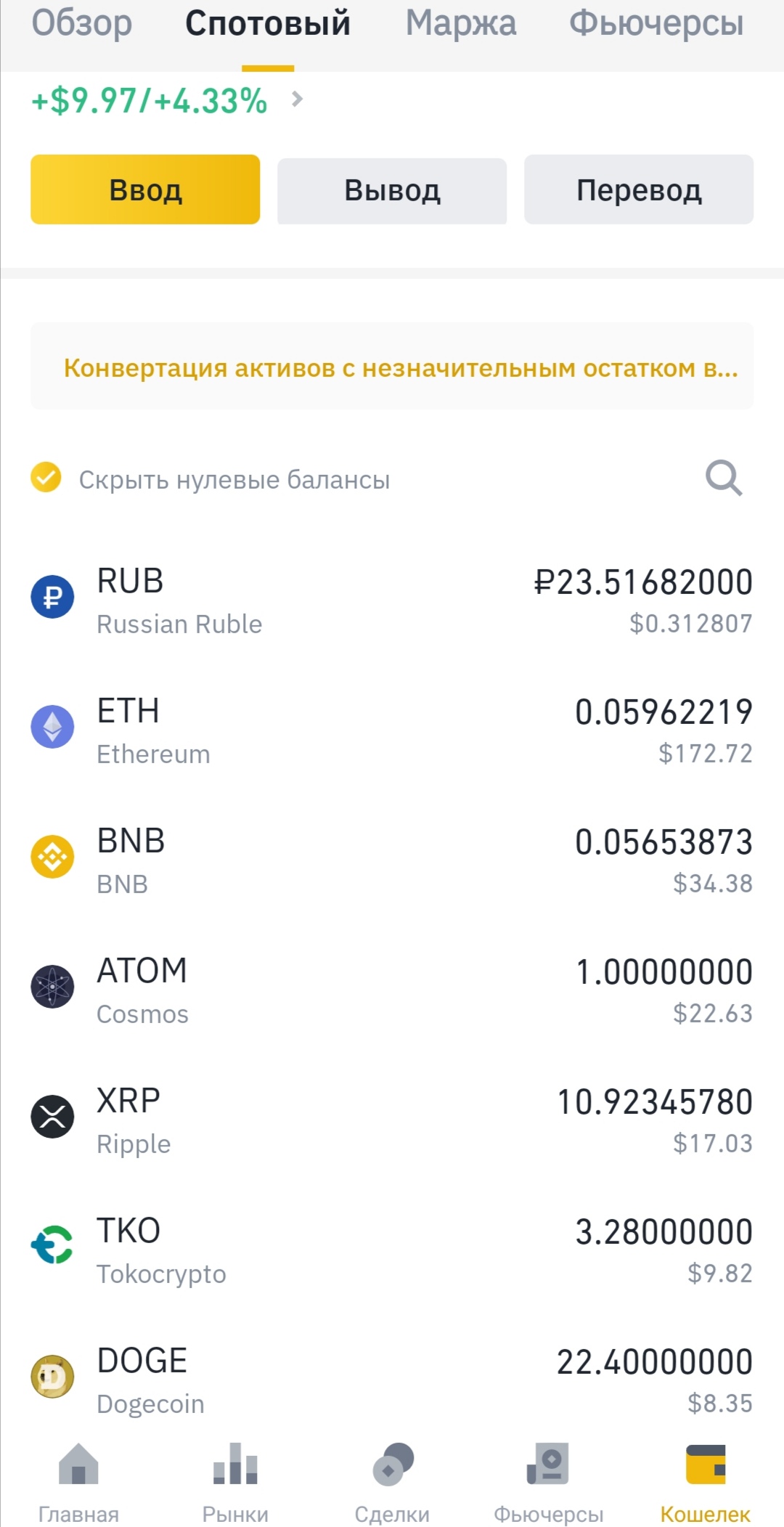View ATOM Cosmos details
Image resolution: width=784 pixels, height=1527 pixels.
coord(392,991)
